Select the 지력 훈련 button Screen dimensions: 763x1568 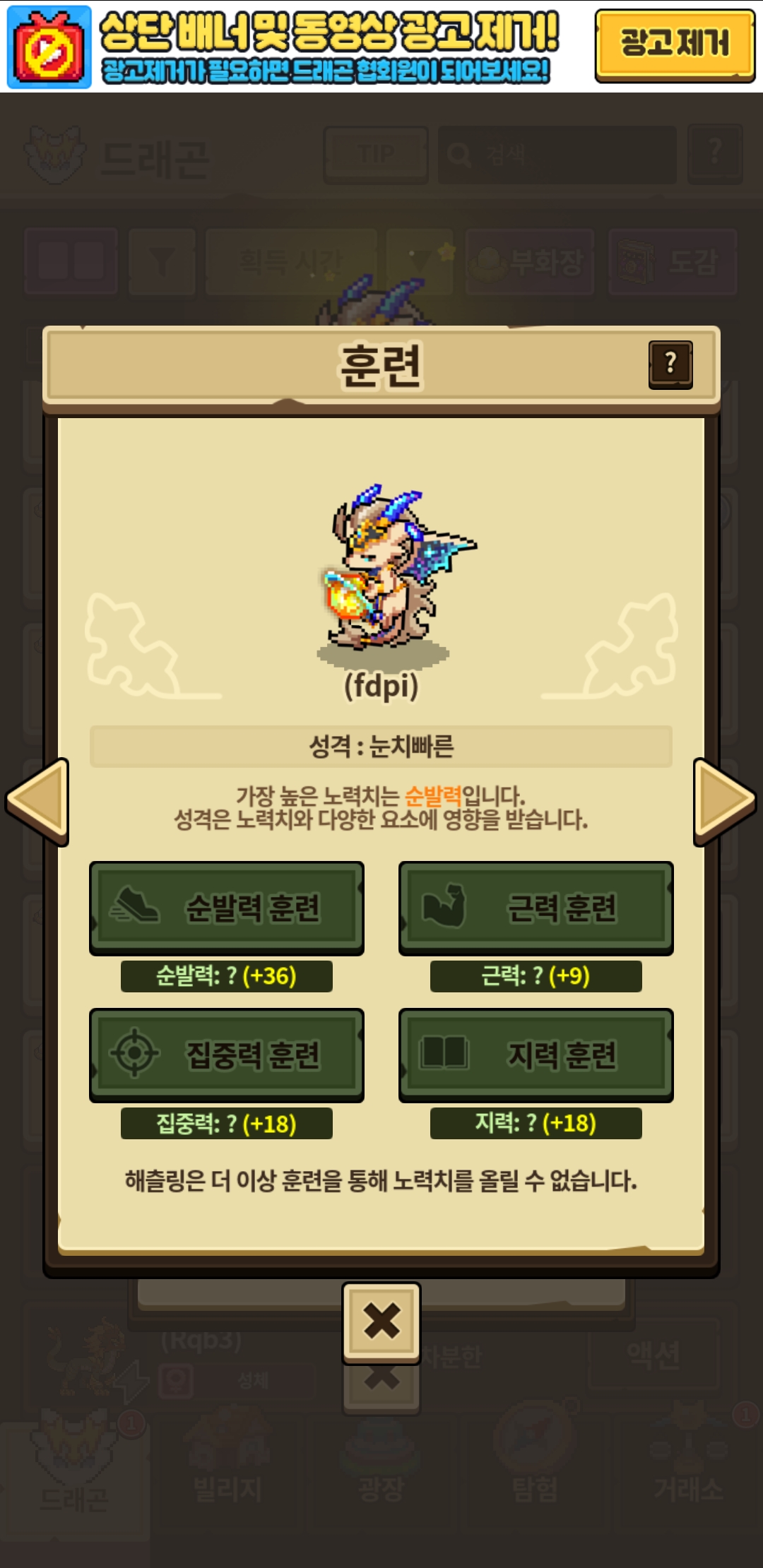pyautogui.click(x=536, y=1055)
